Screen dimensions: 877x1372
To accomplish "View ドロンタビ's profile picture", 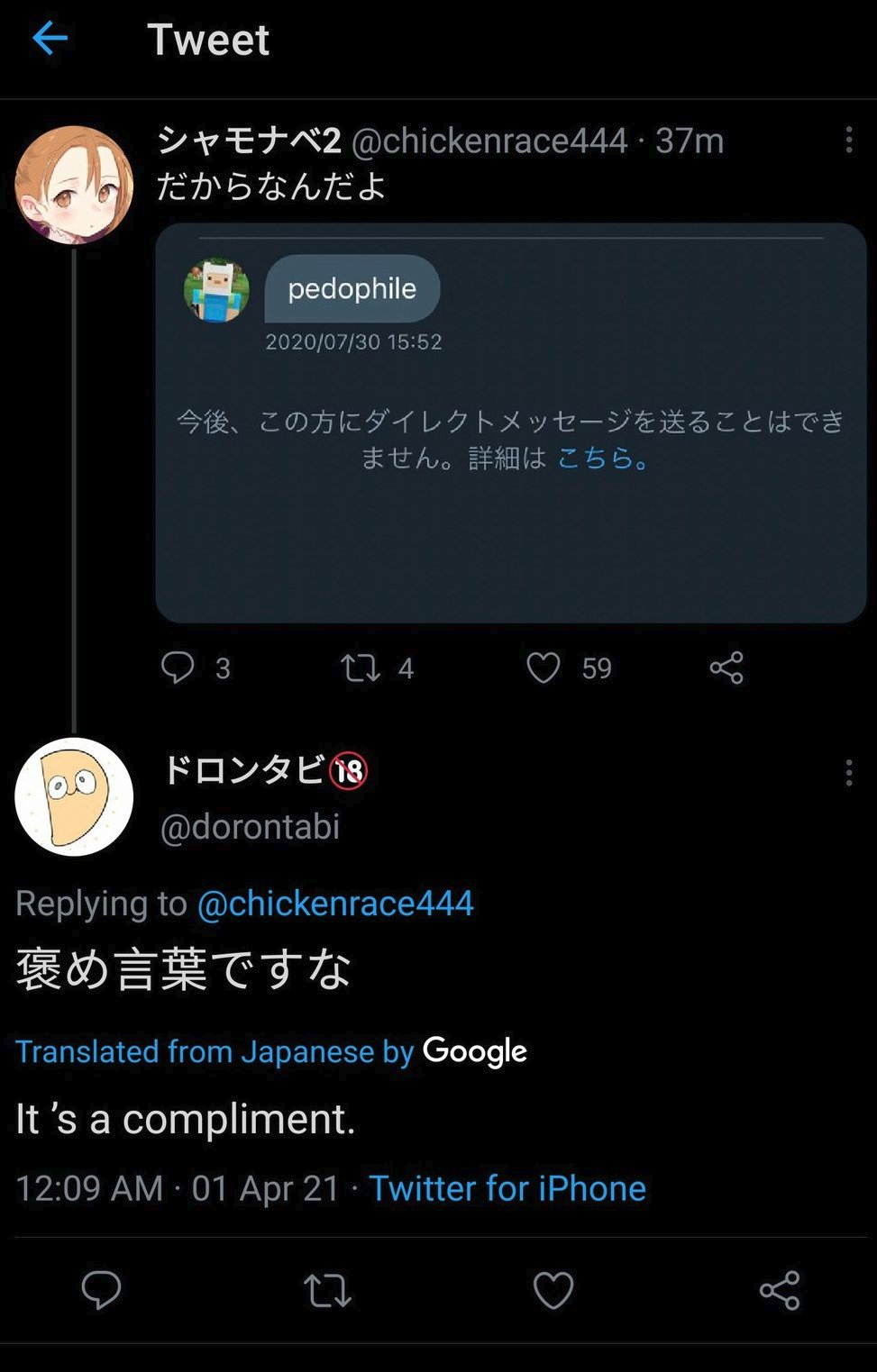I will (74, 796).
